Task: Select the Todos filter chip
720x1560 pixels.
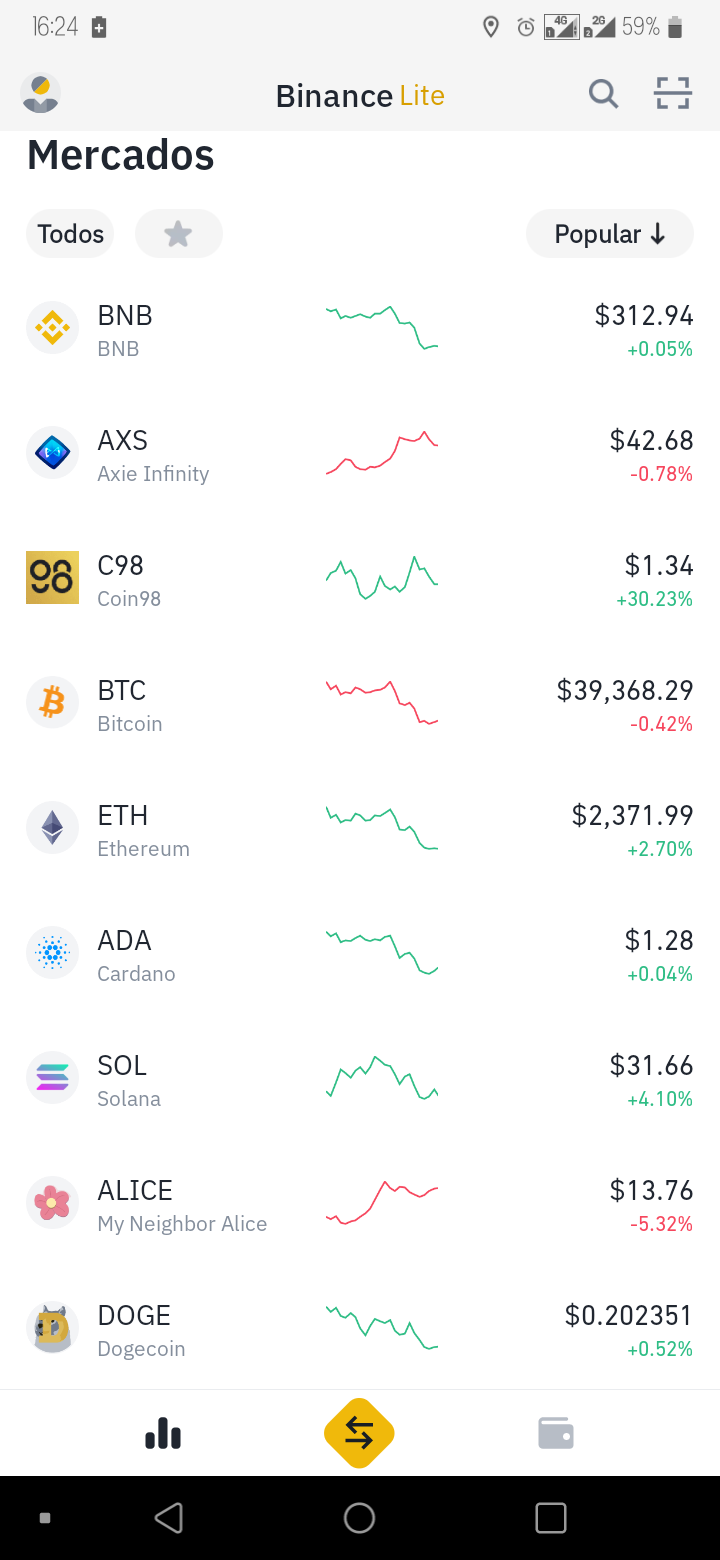Action: [70, 234]
